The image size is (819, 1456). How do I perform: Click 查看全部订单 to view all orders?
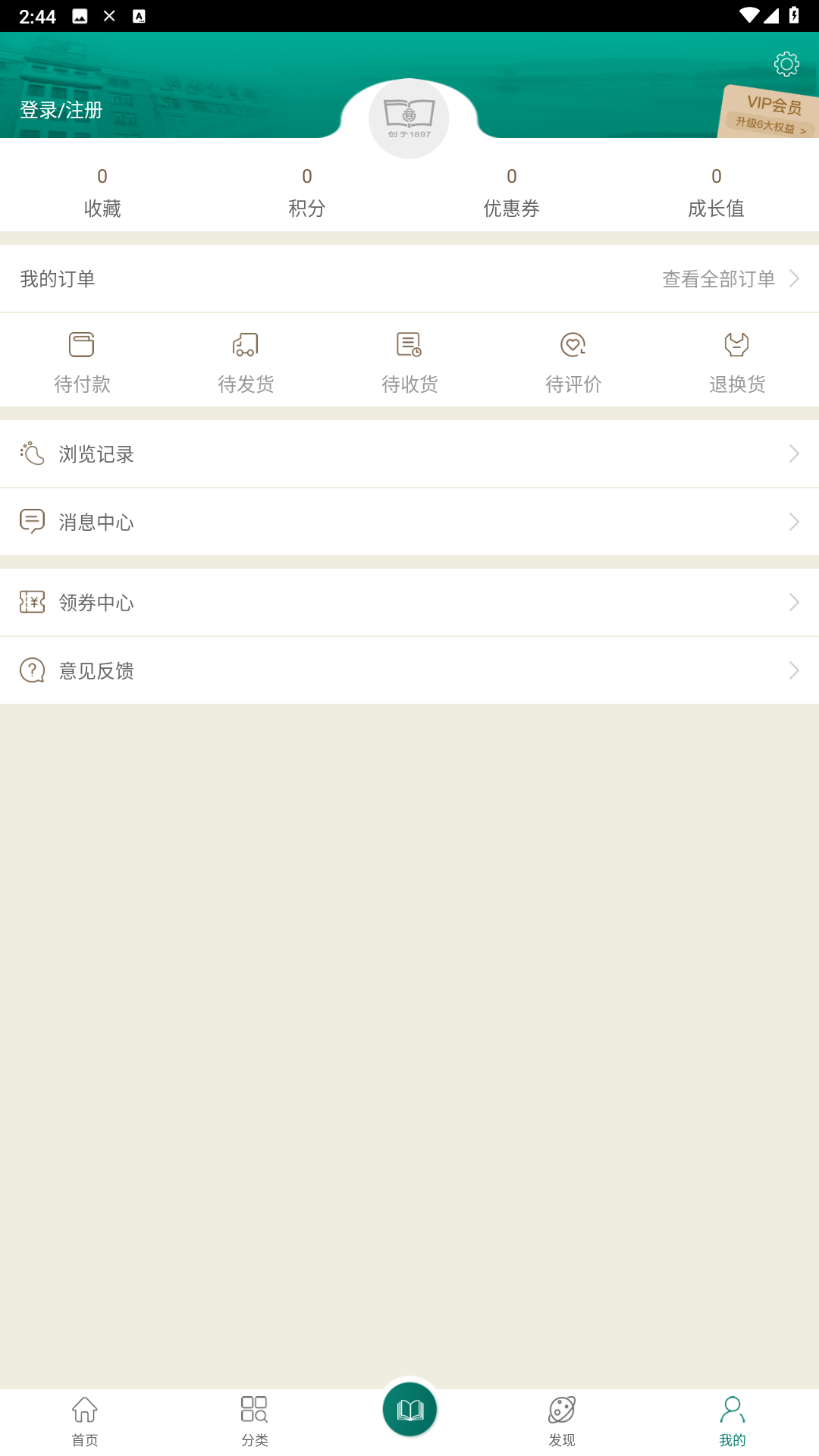719,278
